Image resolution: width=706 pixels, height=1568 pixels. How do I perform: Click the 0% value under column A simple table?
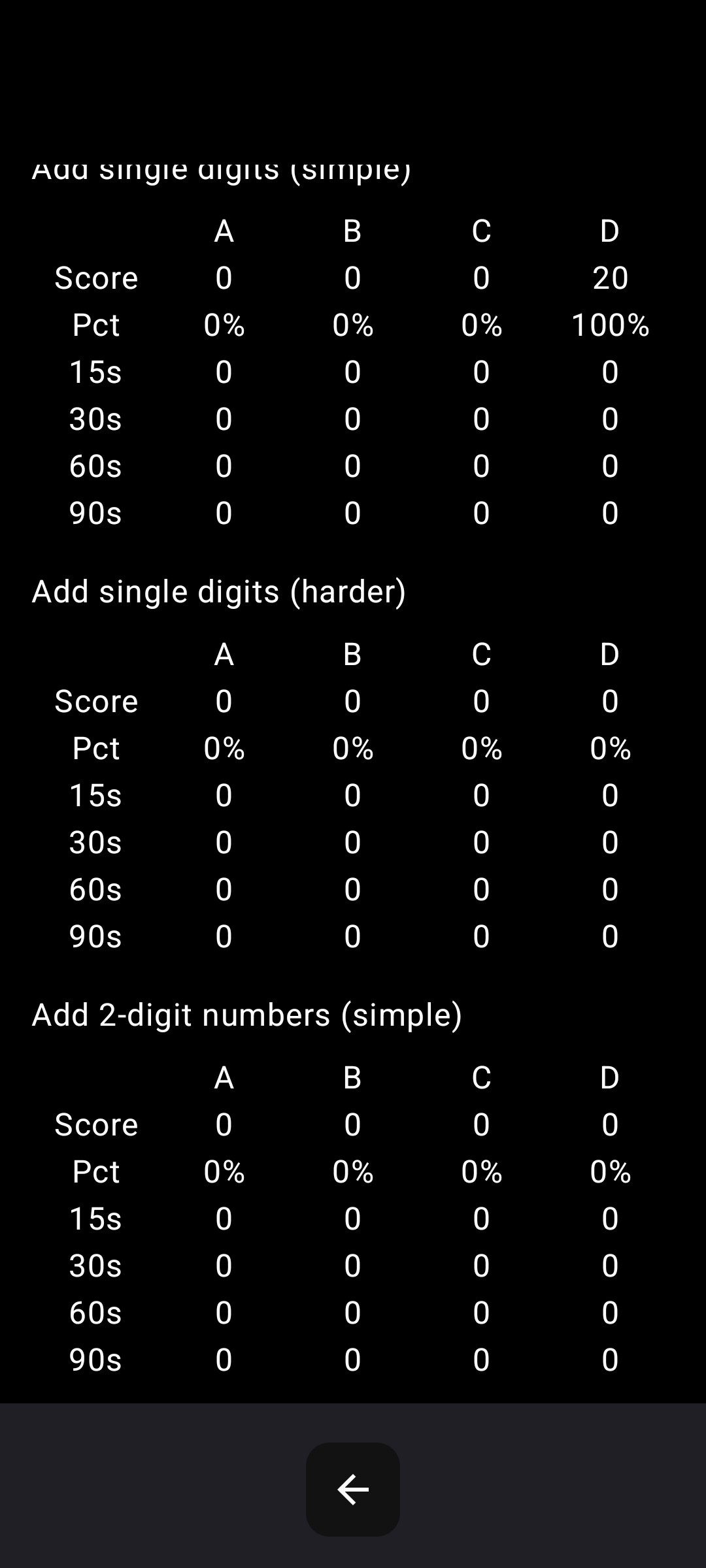(223, 325)
